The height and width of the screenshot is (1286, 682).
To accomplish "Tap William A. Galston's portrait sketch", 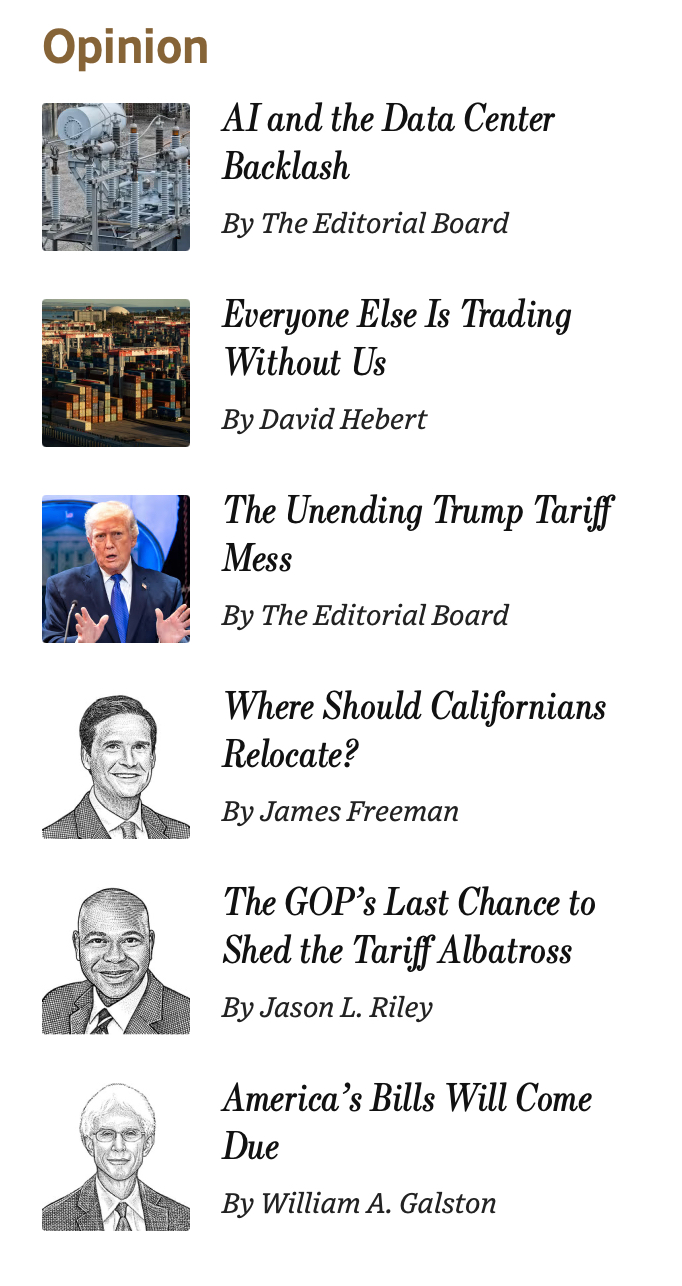I will (x=116, y=1157).
